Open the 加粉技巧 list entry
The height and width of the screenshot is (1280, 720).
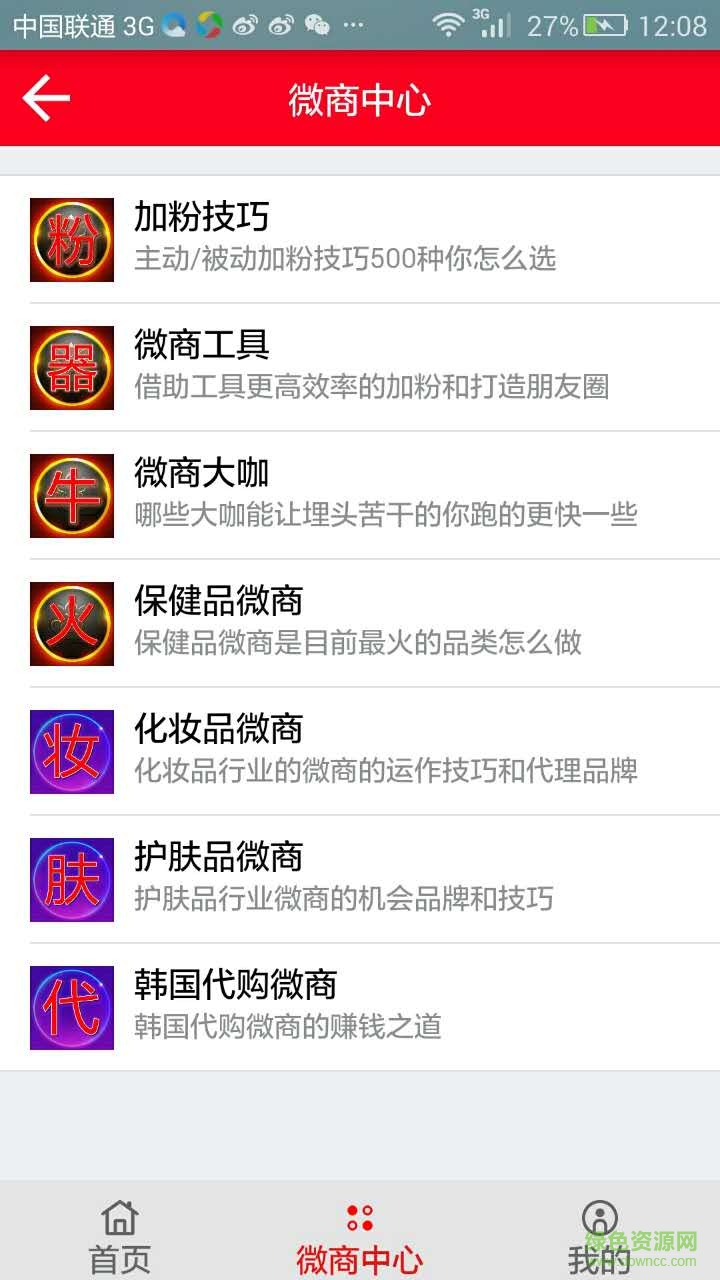tap(360, 239)
